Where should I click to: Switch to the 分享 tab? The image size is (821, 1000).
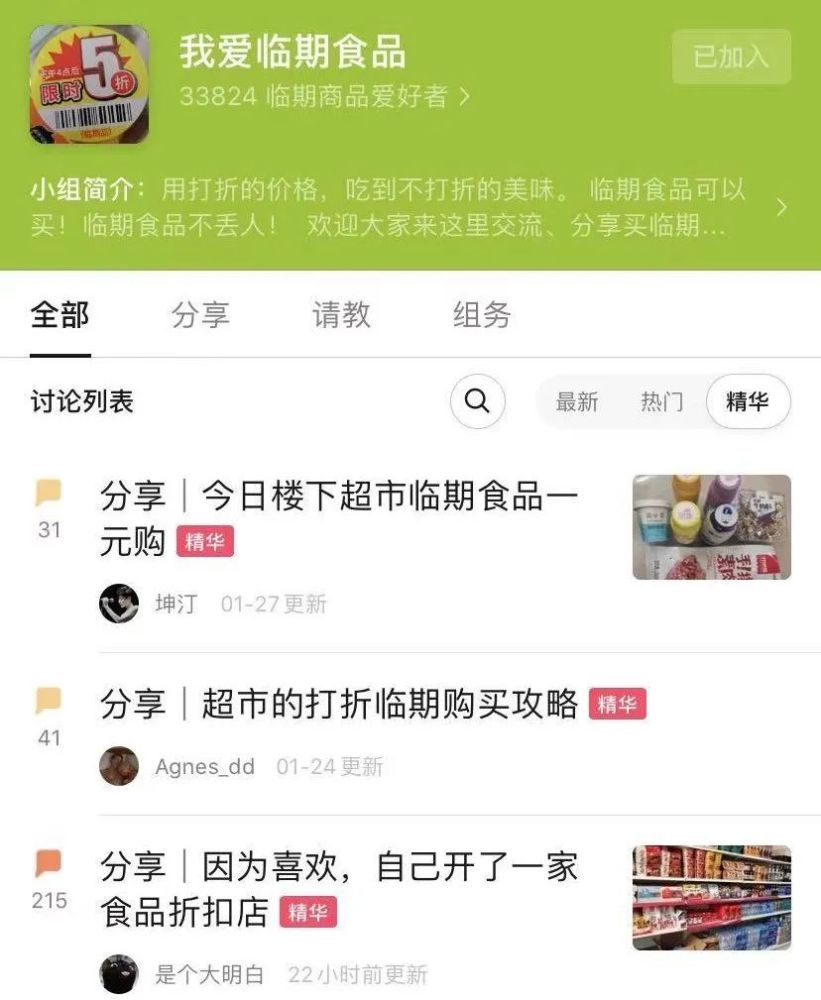[200, 315]
